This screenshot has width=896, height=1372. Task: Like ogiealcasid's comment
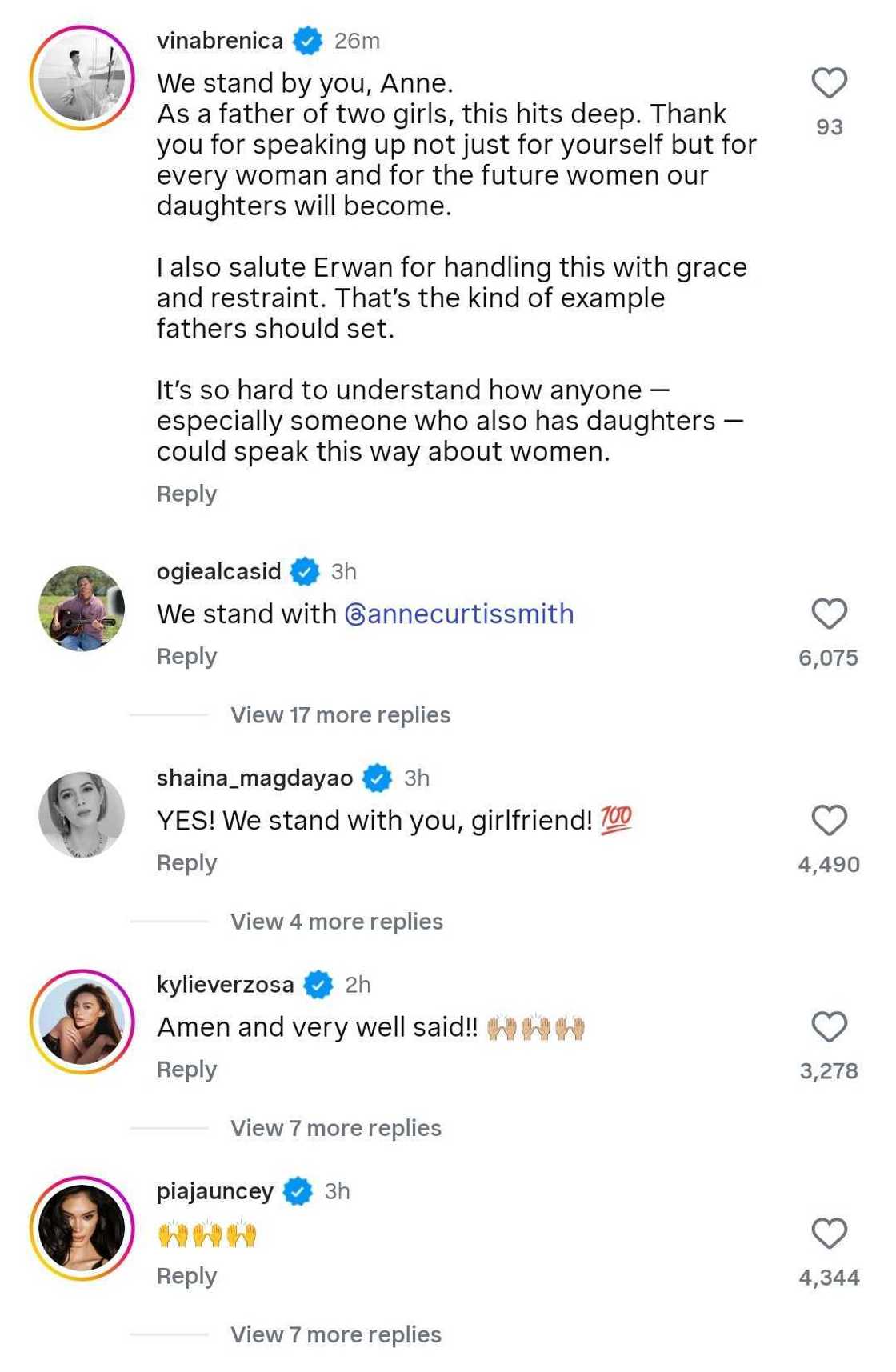[x=830, y=614]
